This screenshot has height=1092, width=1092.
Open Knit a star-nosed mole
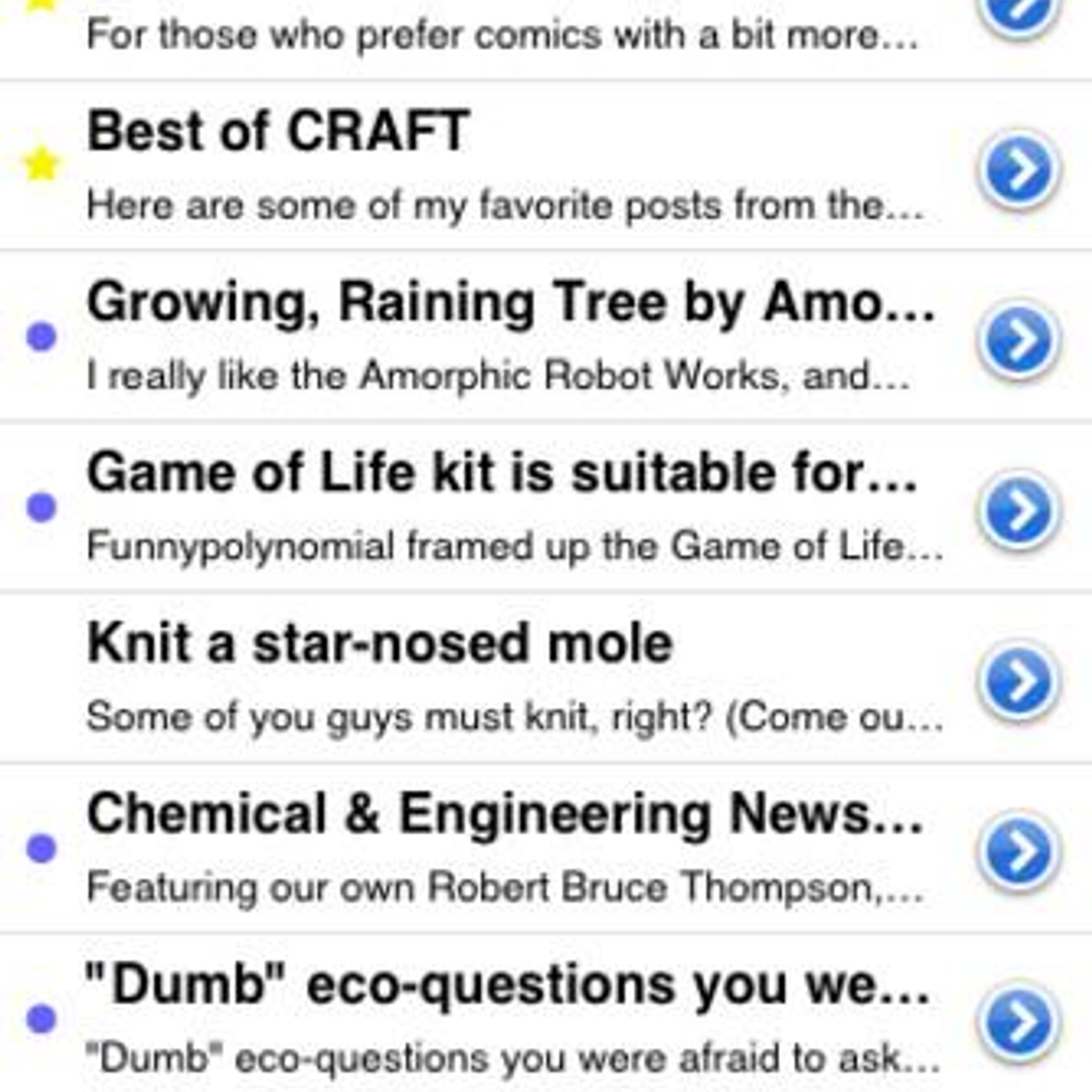tap(379, 643)
